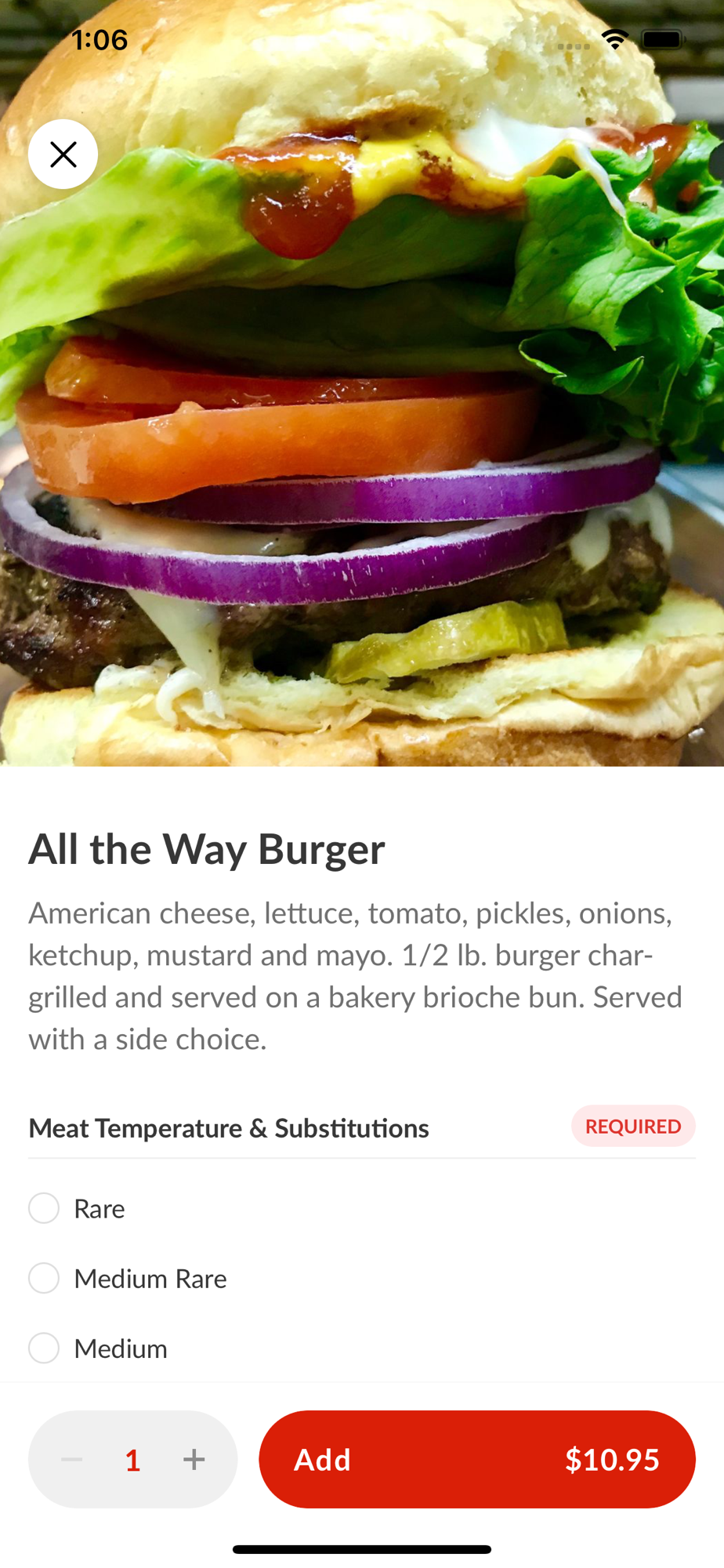The height and width of the screenshot is (1568, 724).
Task: Choose Medium Rare option
Action: click(45, 1278)
